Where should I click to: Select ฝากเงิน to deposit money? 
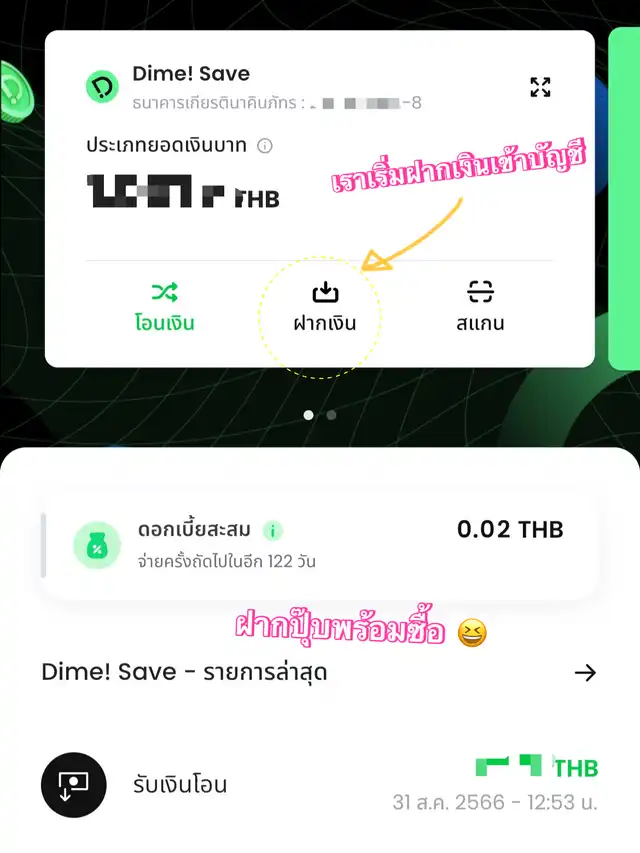[x=326, y=306]
